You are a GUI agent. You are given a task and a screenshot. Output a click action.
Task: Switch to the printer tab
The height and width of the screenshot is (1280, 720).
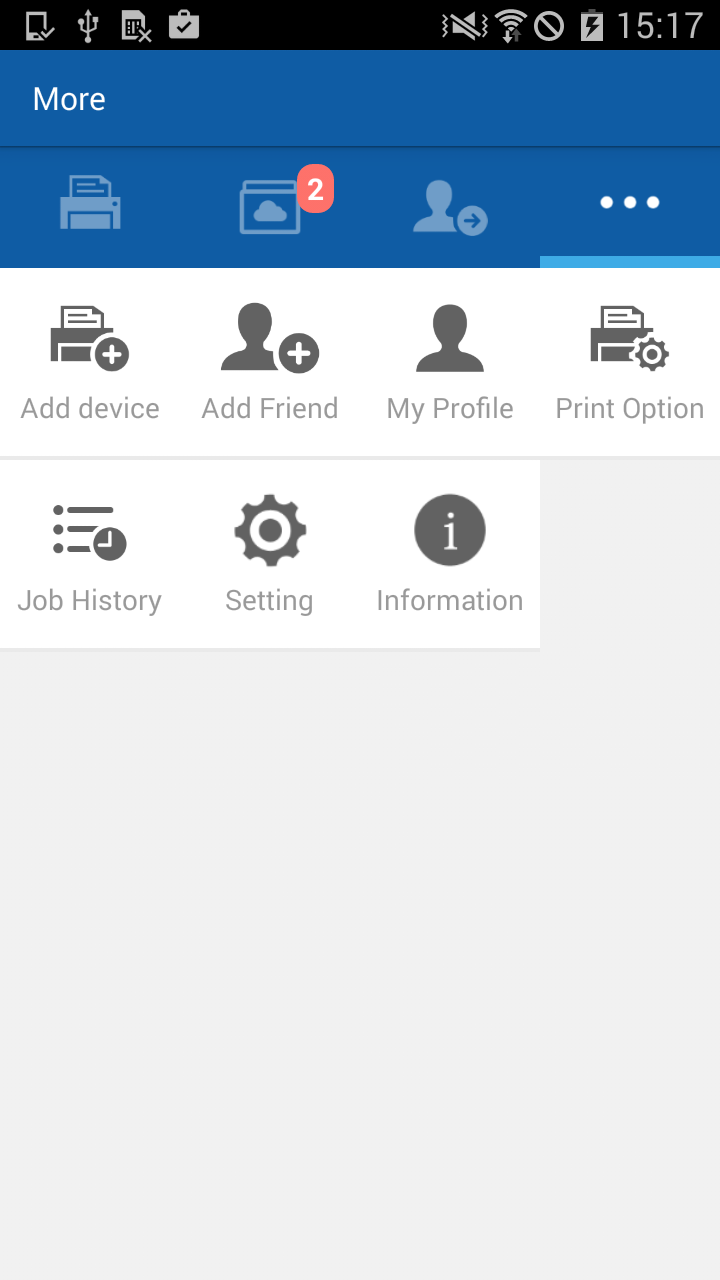pyautogui.click(x=90, y=204)
